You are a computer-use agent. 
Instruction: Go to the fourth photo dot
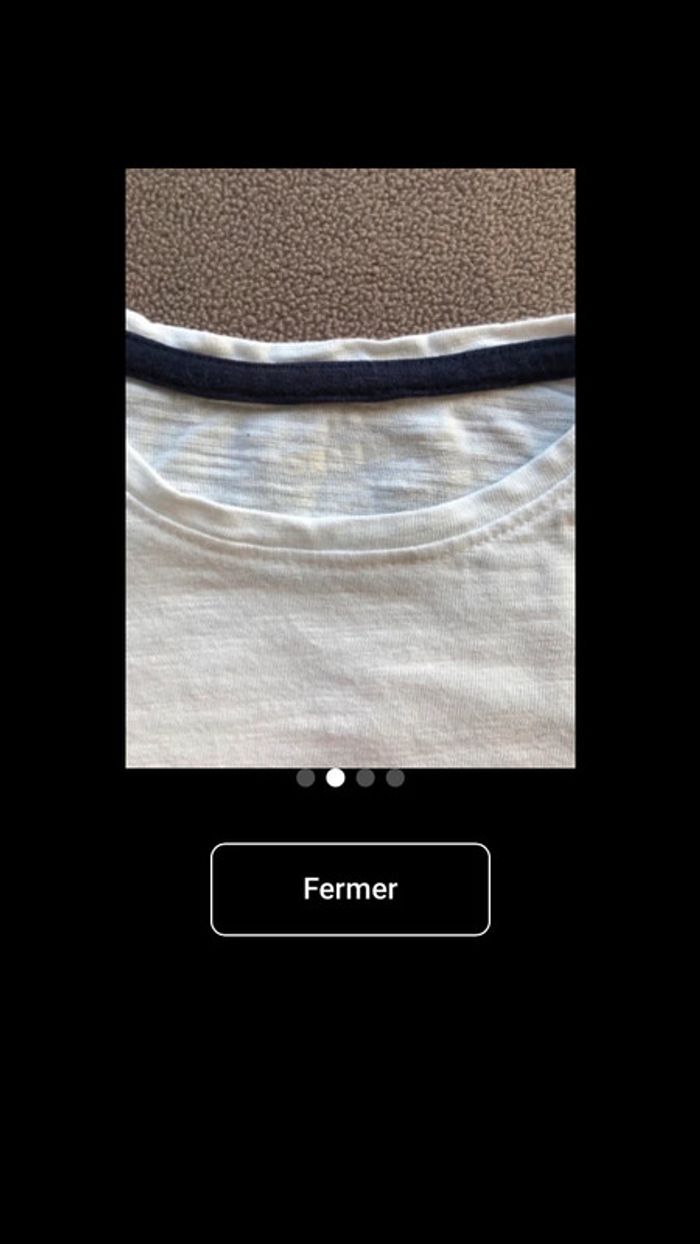click(395, 778)
